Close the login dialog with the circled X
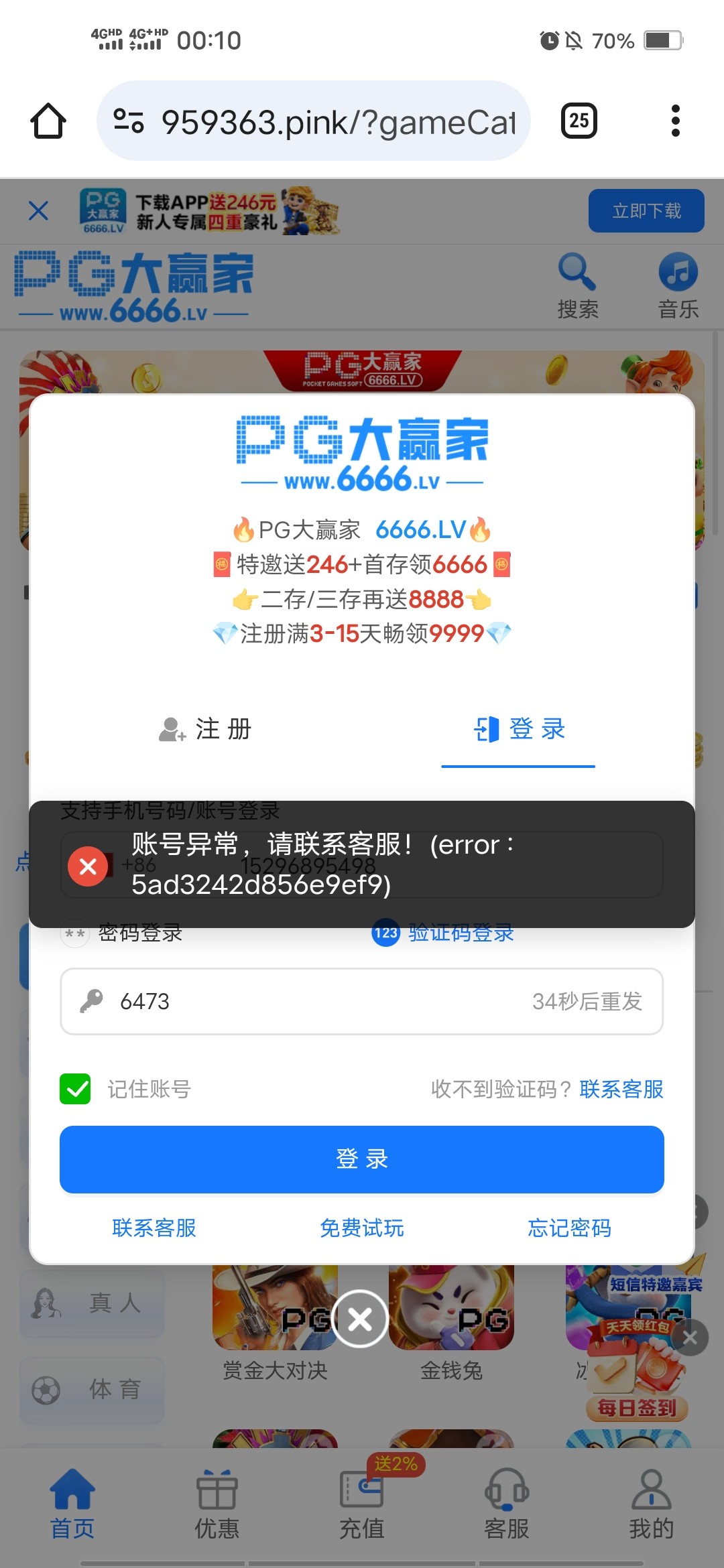724x1568 pixels. [x=360, y=1319]
